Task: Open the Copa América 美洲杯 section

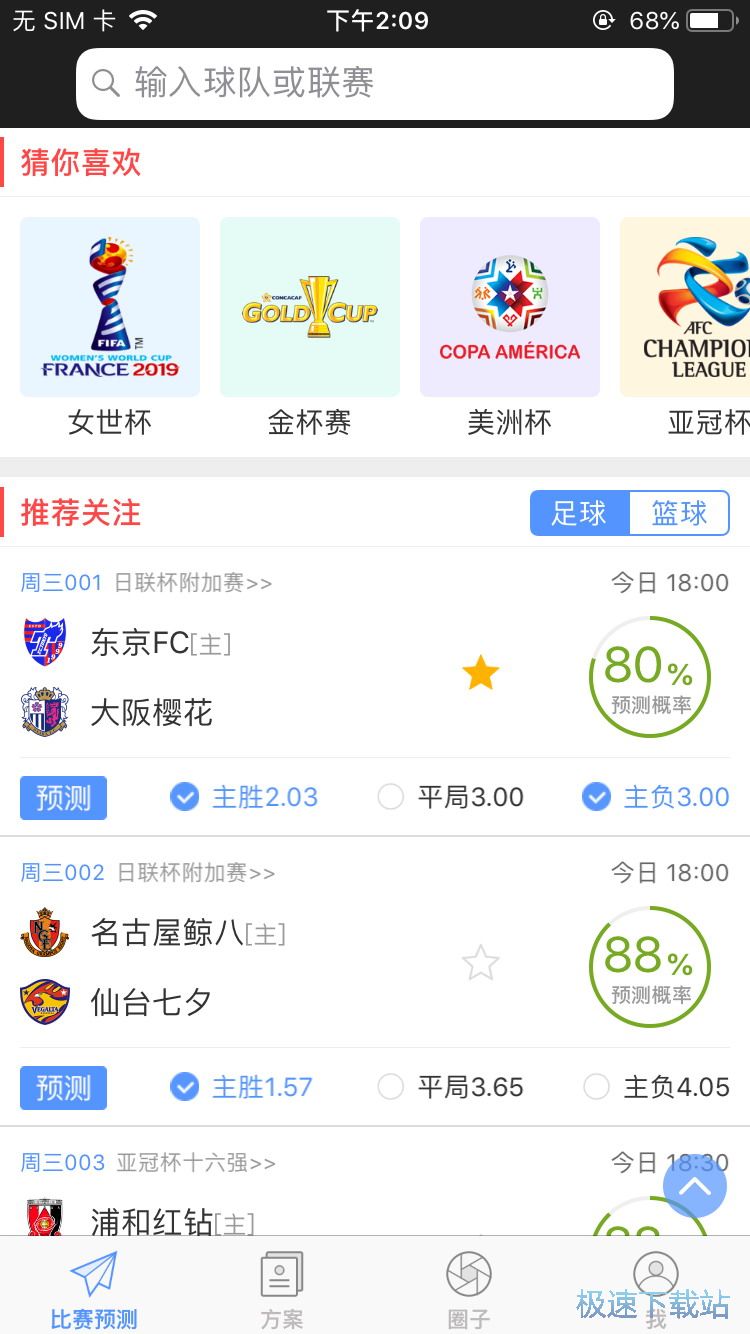Action: [x=510, y=306]
